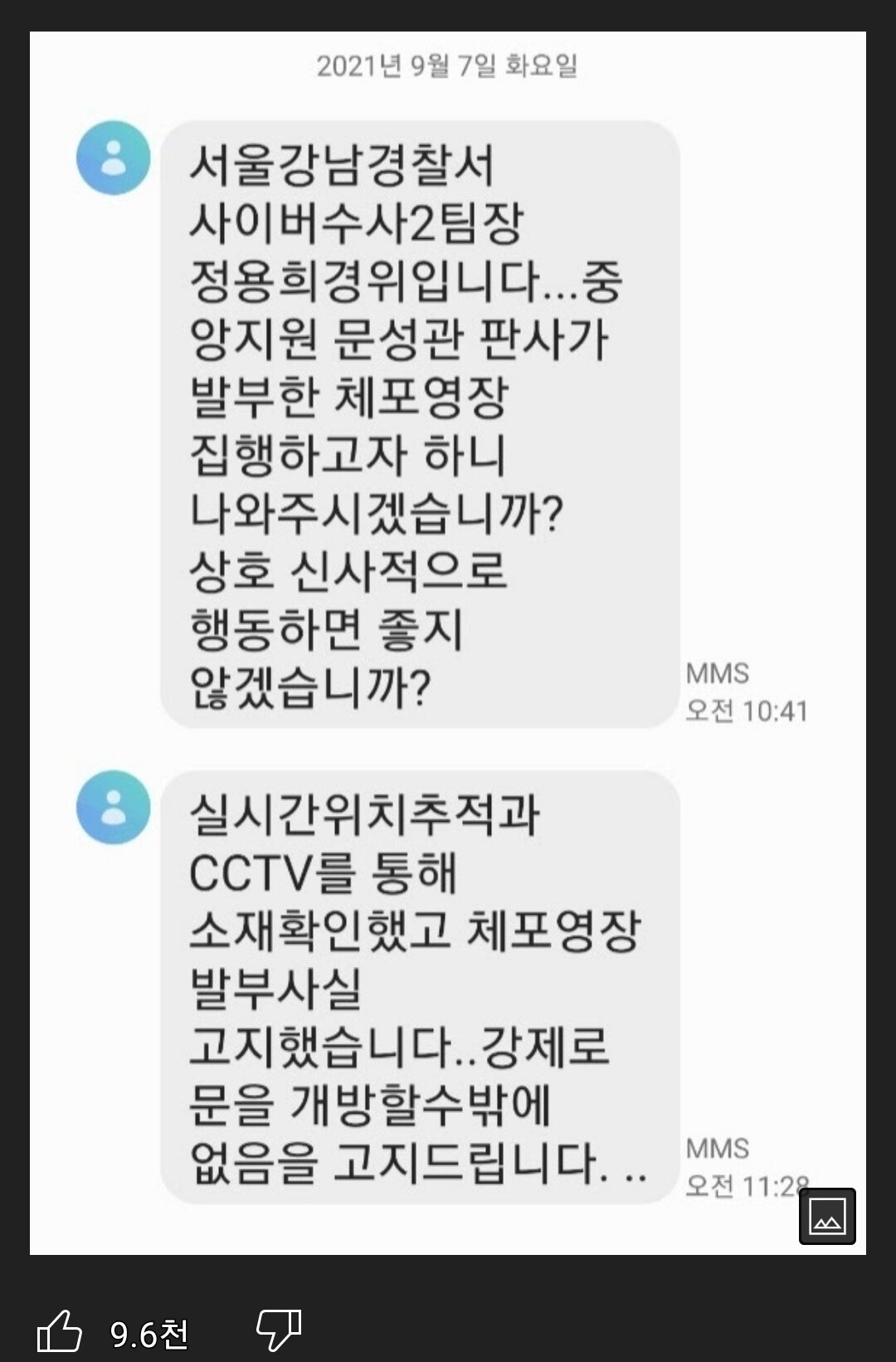Dislike this post with thumbs down
This screenshot has height=1362, width=896.
pos(278,1330)
